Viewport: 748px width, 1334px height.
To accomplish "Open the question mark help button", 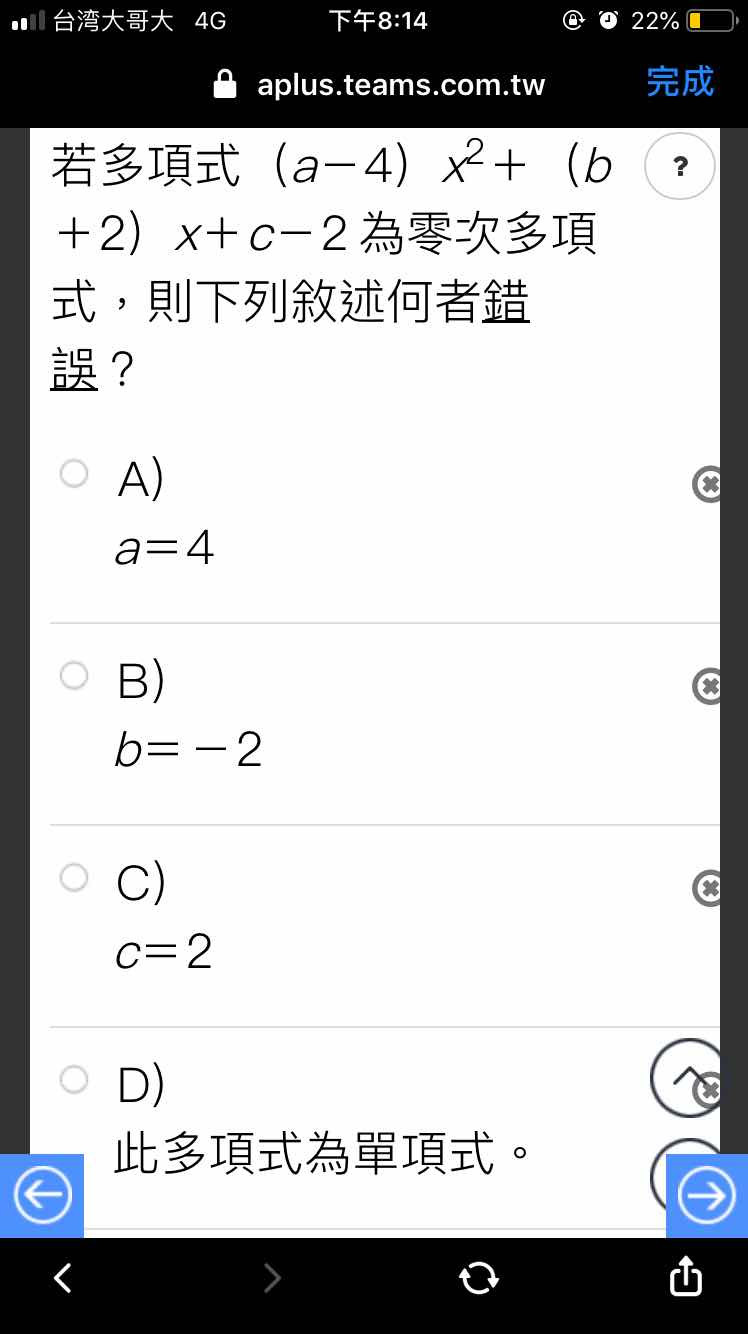I will pyautogui.click(x=680, y=166).
